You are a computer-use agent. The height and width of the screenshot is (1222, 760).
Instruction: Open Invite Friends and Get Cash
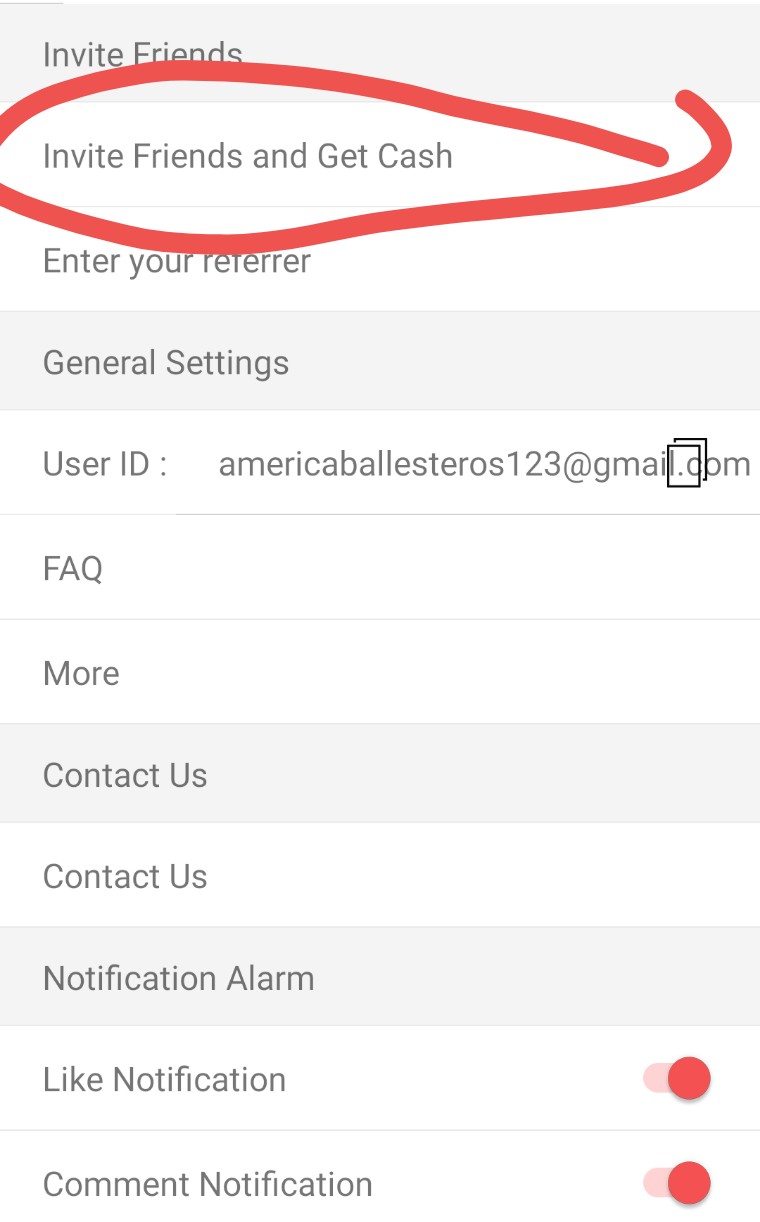pyautogui.click(x=248, y=156)
